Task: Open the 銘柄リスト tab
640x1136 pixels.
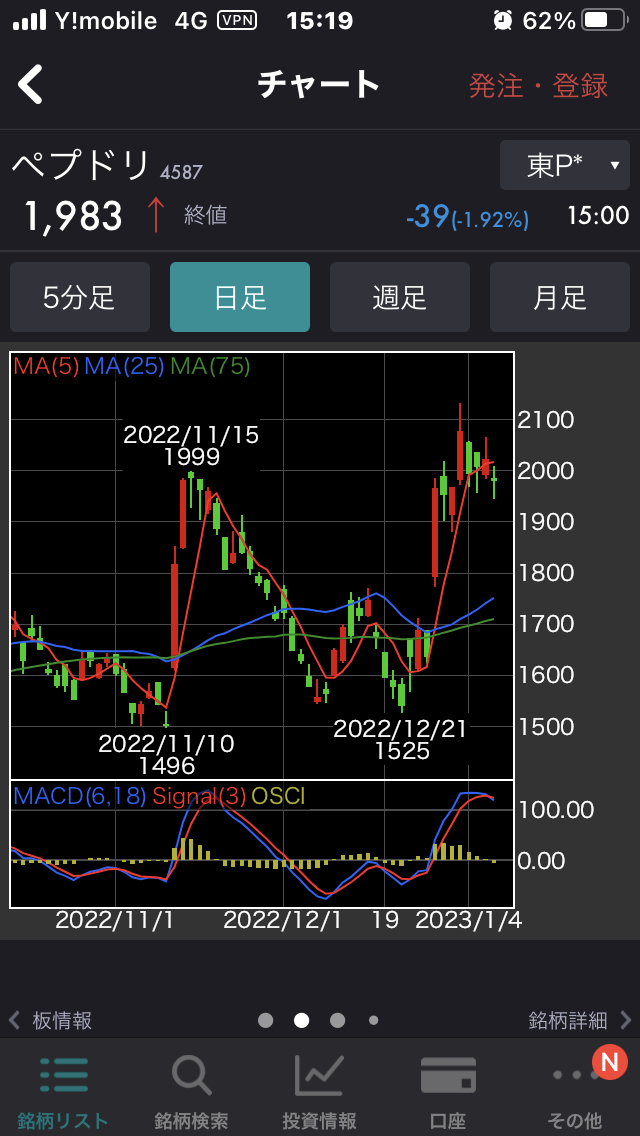Action: tap(64, 1088)
